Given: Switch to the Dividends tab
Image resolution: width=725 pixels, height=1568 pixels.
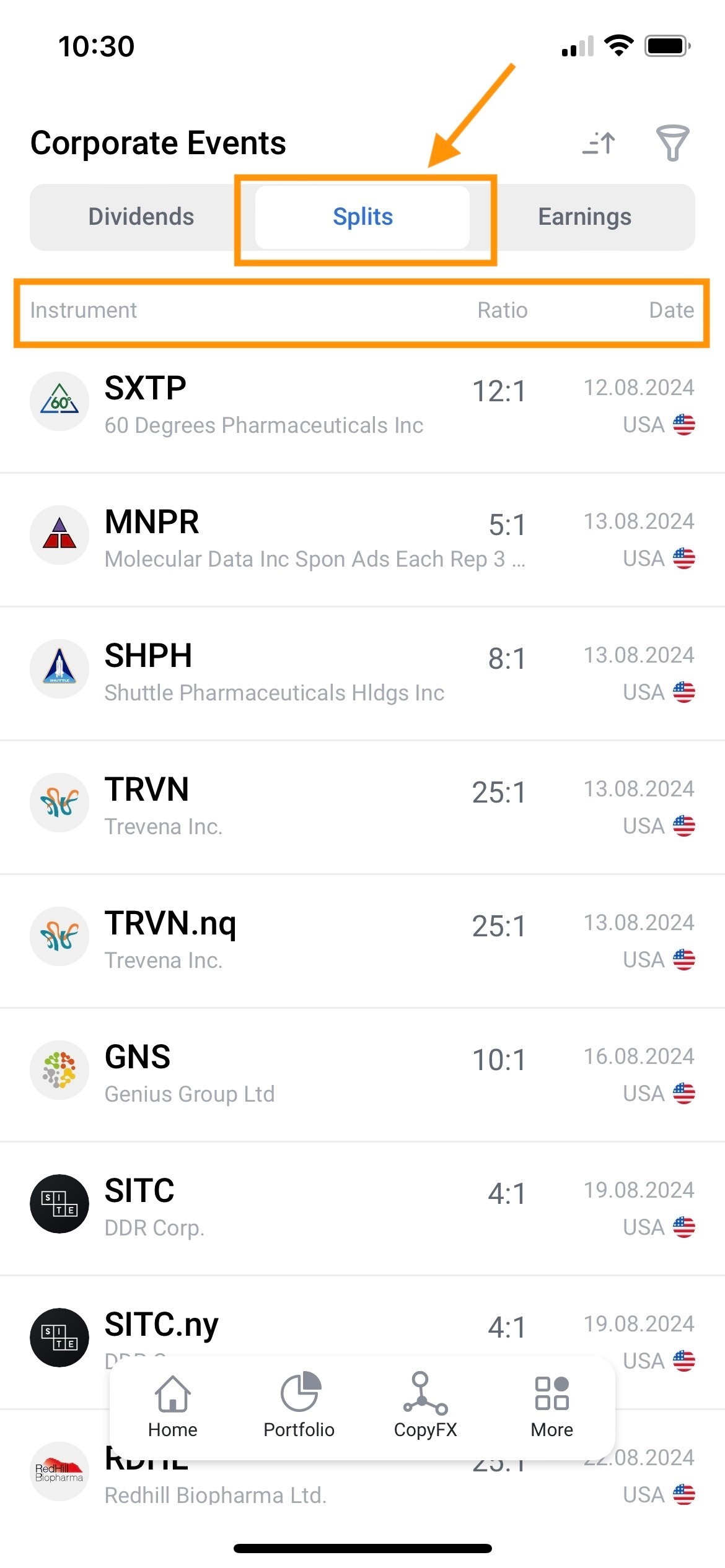Looking at the screenshot, I should 141,217.
